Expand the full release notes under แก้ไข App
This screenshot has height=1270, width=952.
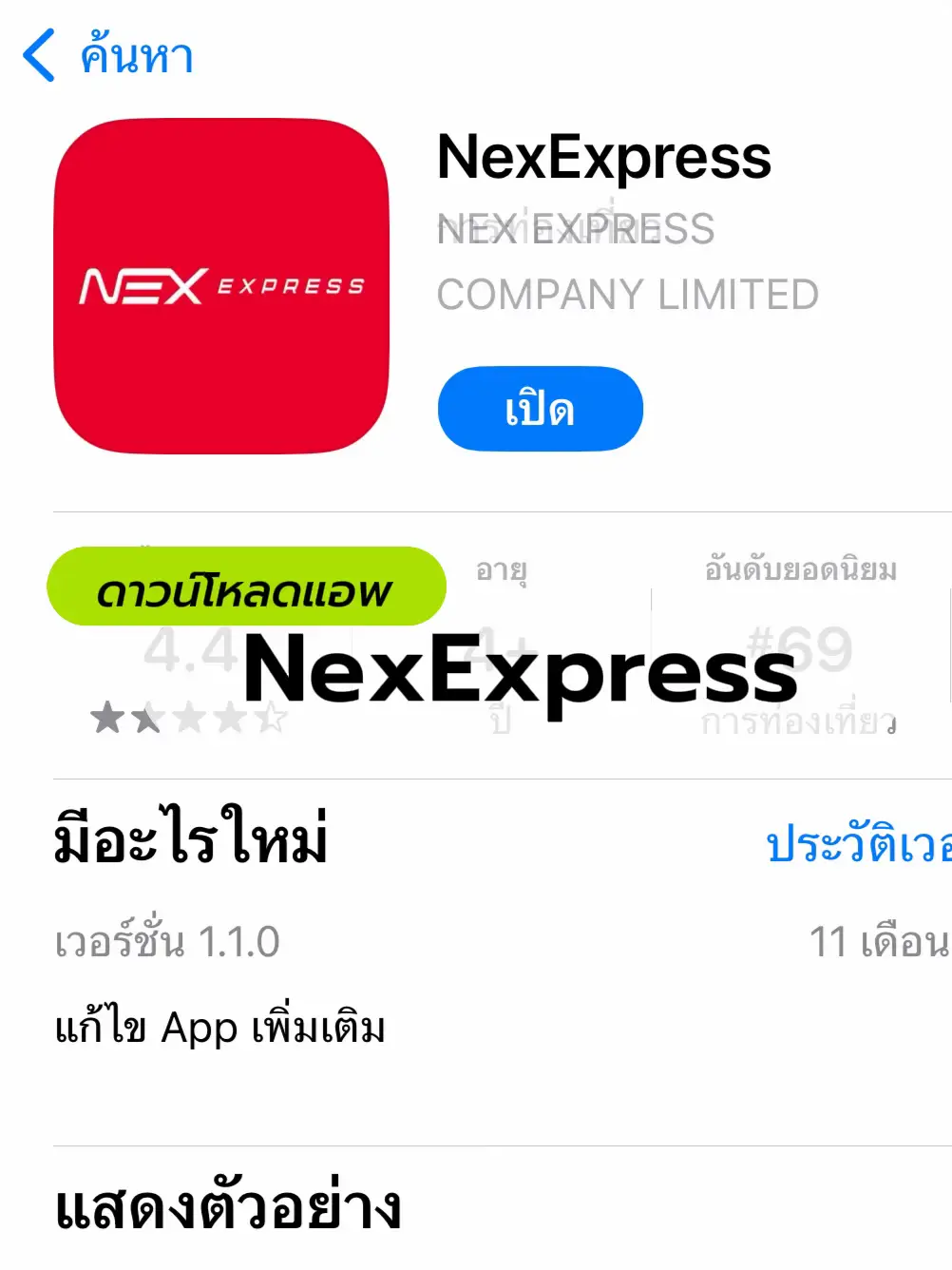tap(220, 1027)
